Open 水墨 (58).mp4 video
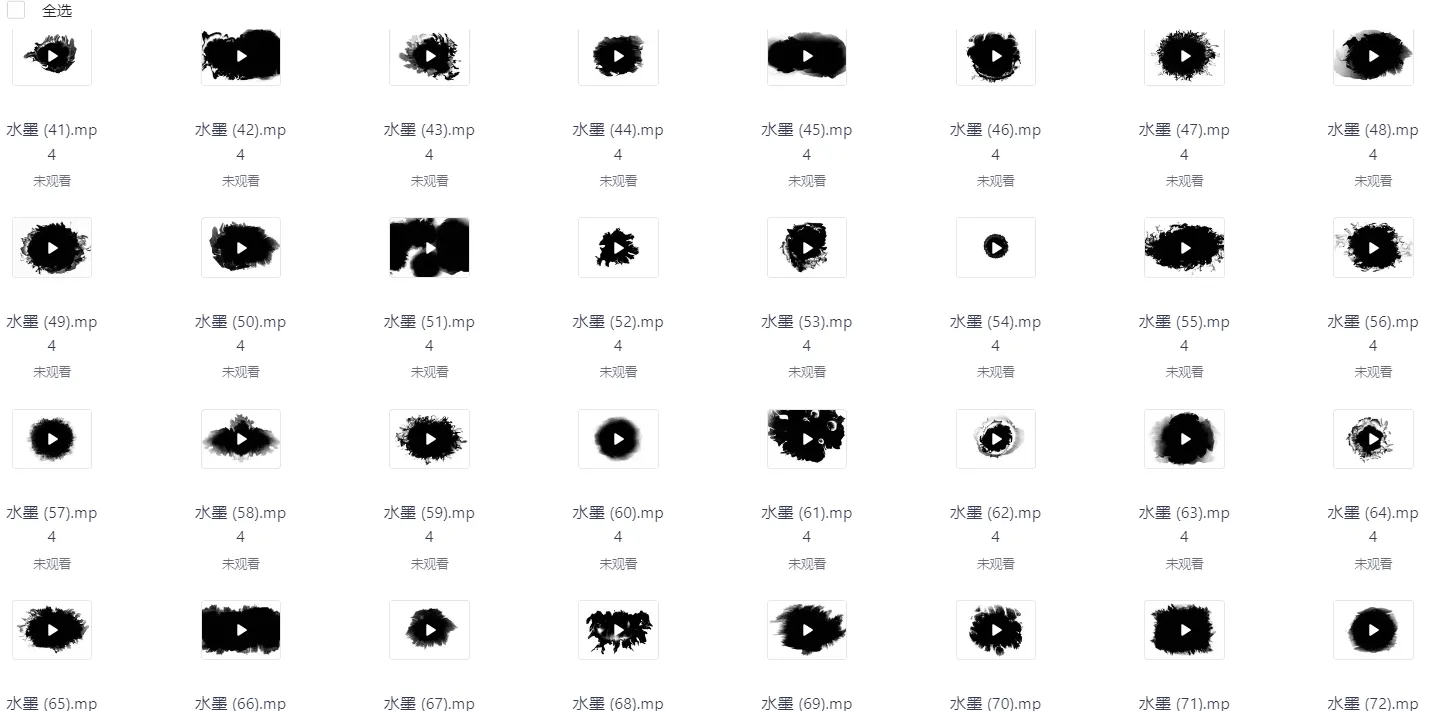Image resolution: width=1449 pixels, height=711 pixels. point(241,438)
